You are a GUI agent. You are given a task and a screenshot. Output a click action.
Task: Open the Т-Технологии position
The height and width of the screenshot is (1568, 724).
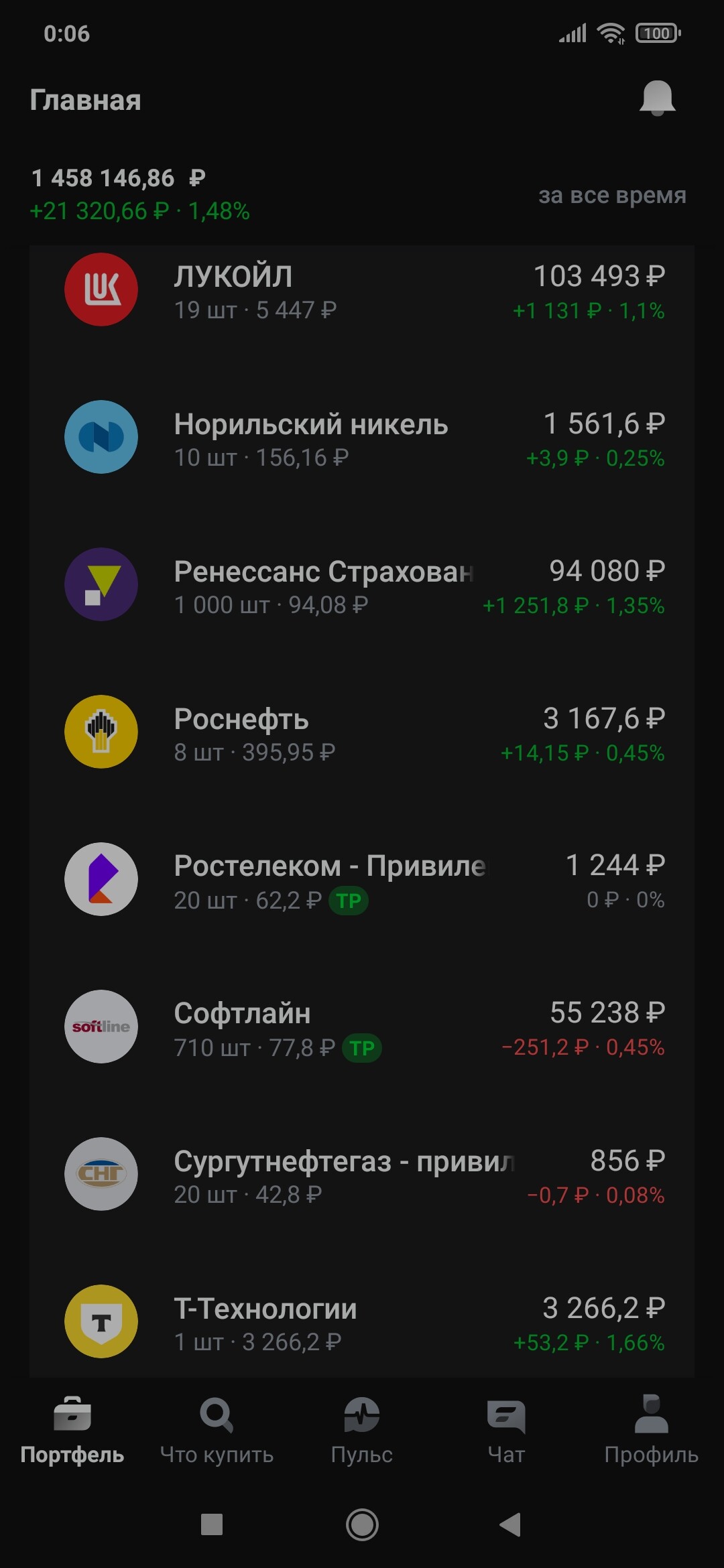pyautogui.click(x=362, y=1323)
